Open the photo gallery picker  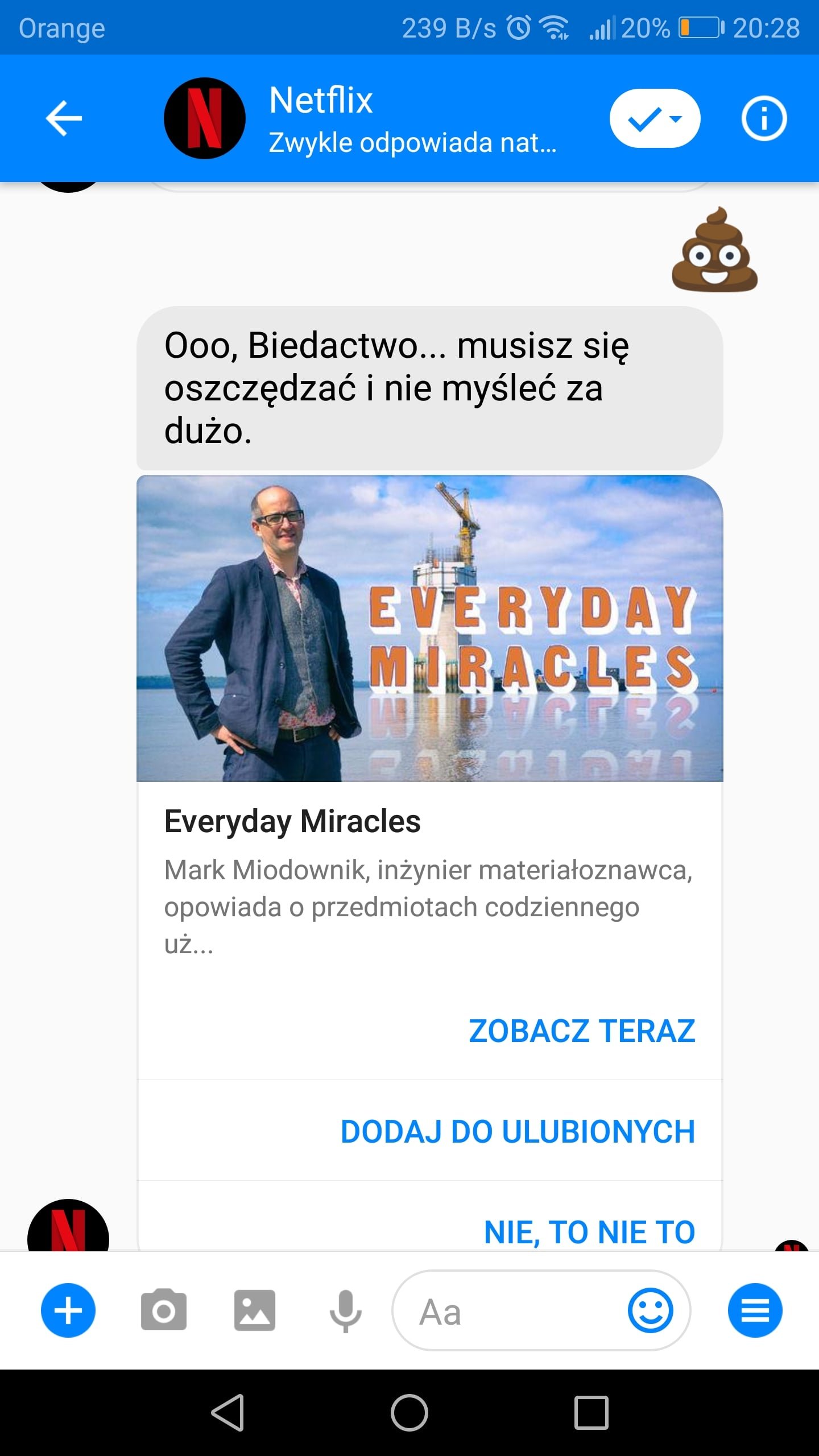coord(255,1310)
